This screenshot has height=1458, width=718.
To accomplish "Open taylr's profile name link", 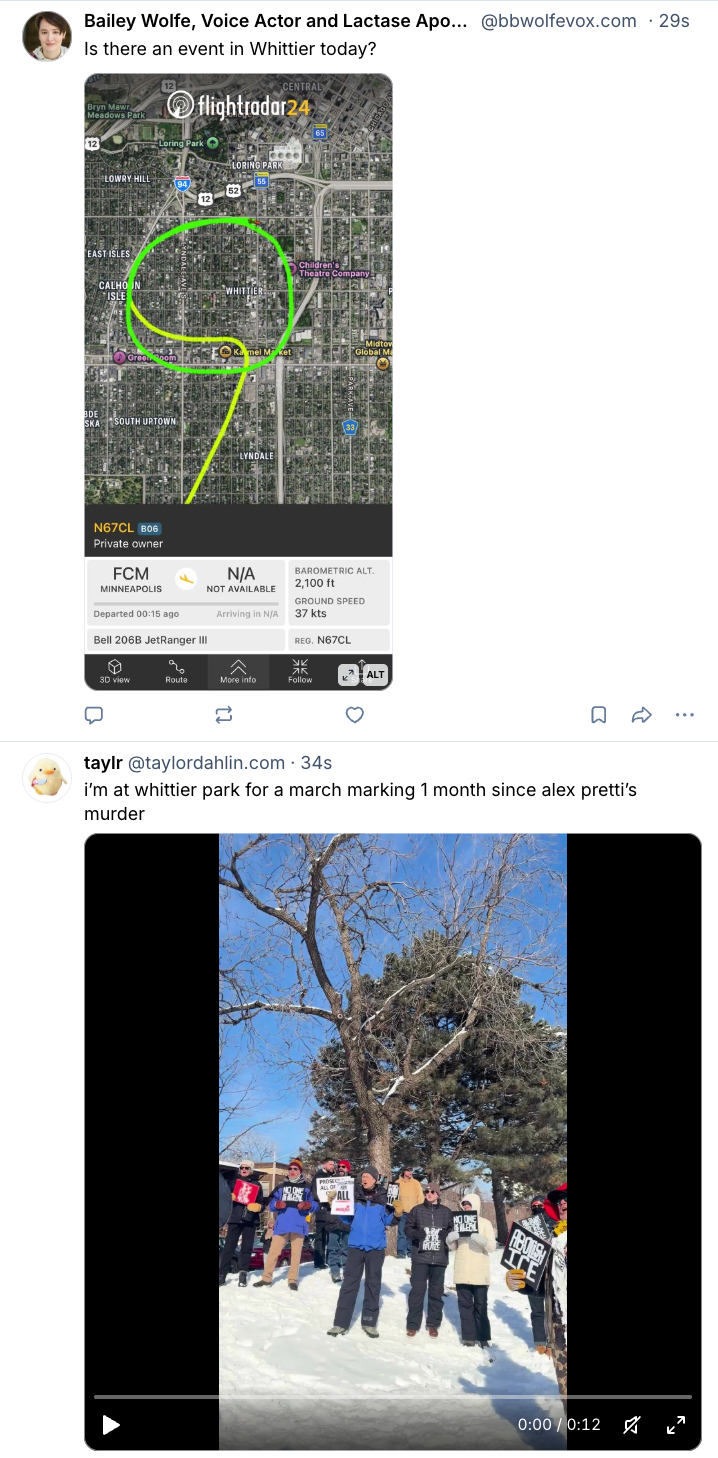I will click(x=103, y=763).
